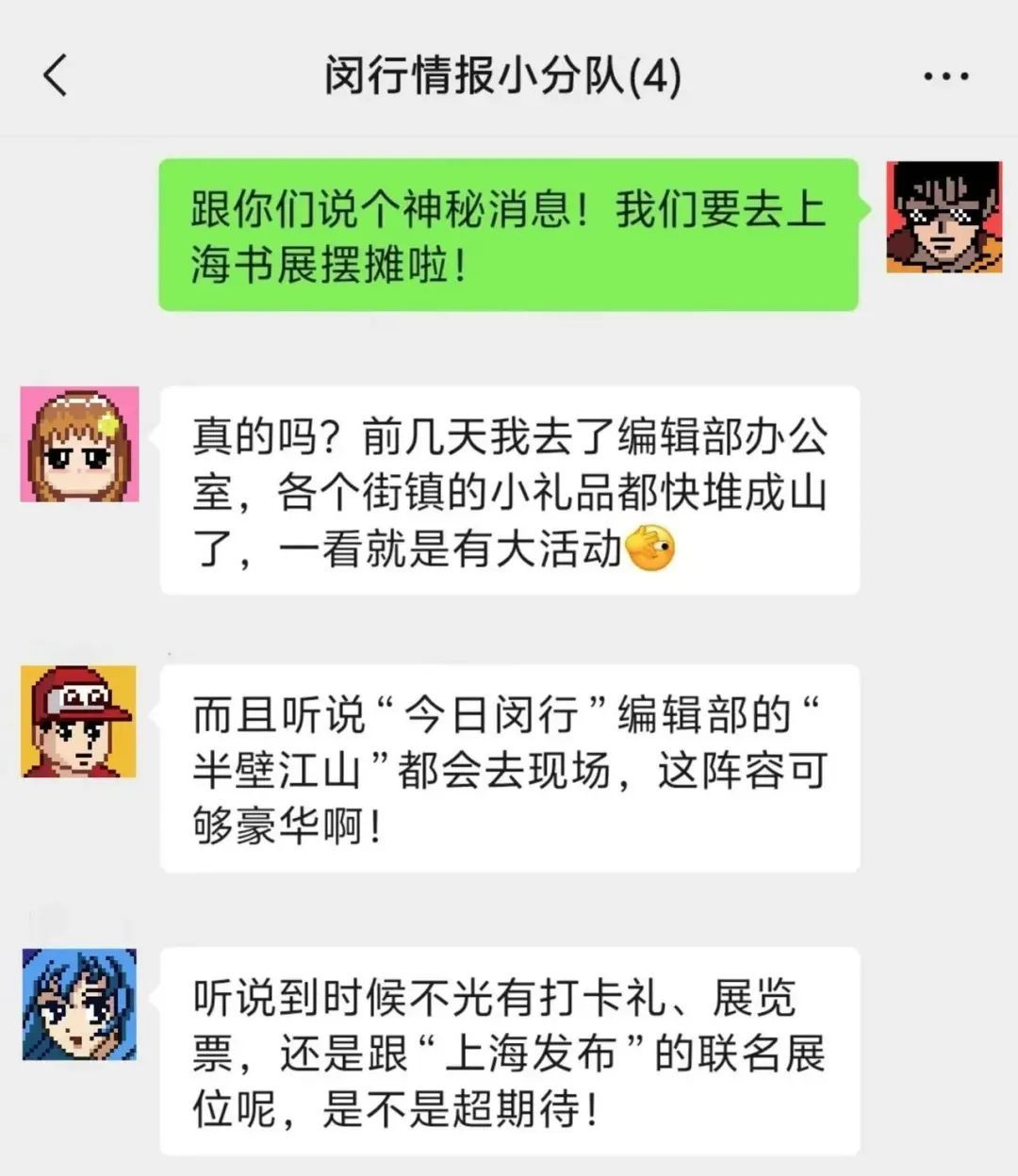The image size is (1018, 1176).
Task: Open the blue-haired avatar's profile
Action: tap(80, 1004)
